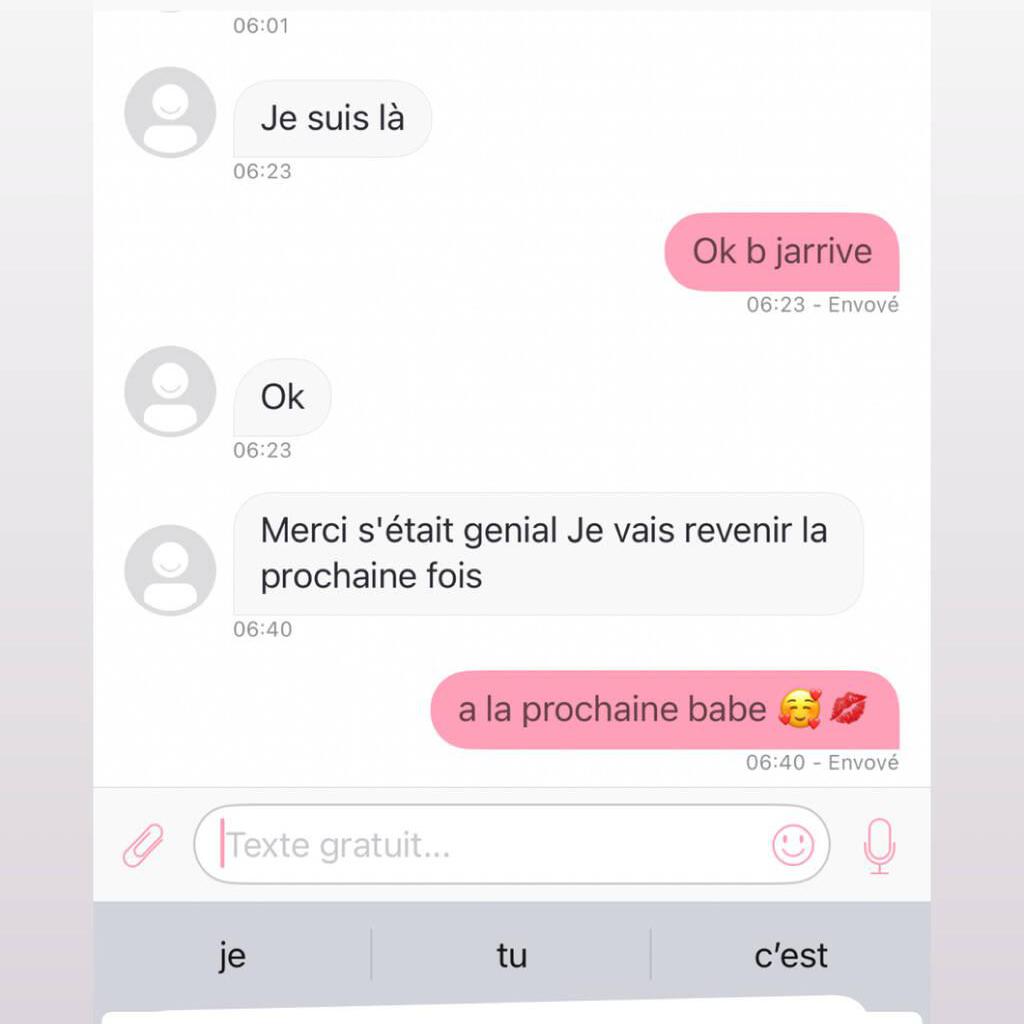Tap the paperclip attachment icon
This screenshot has width=1024, height=1024.
click(x=143, y=846)
